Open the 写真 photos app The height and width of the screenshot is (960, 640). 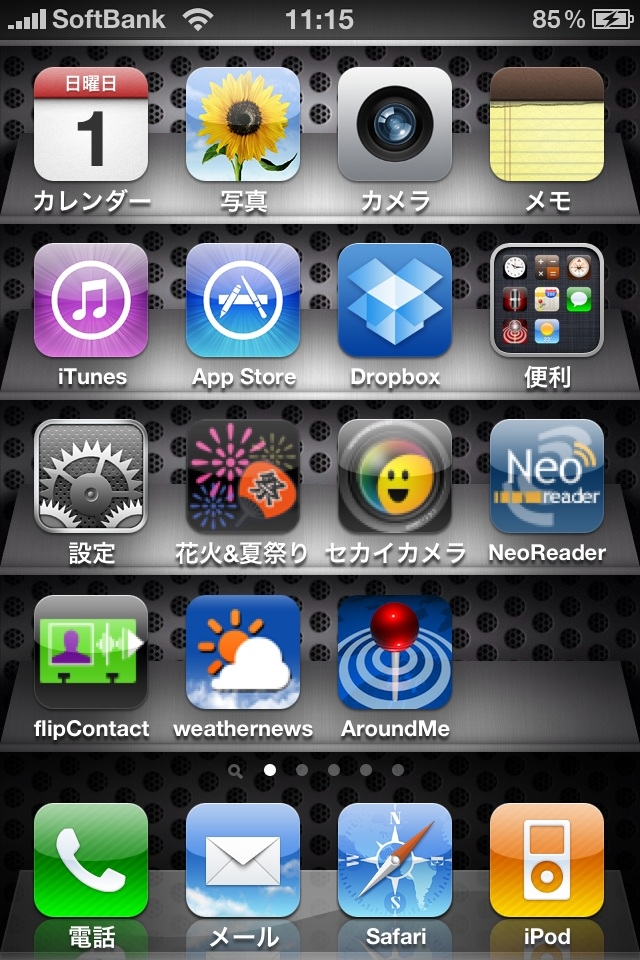[243, 124]
